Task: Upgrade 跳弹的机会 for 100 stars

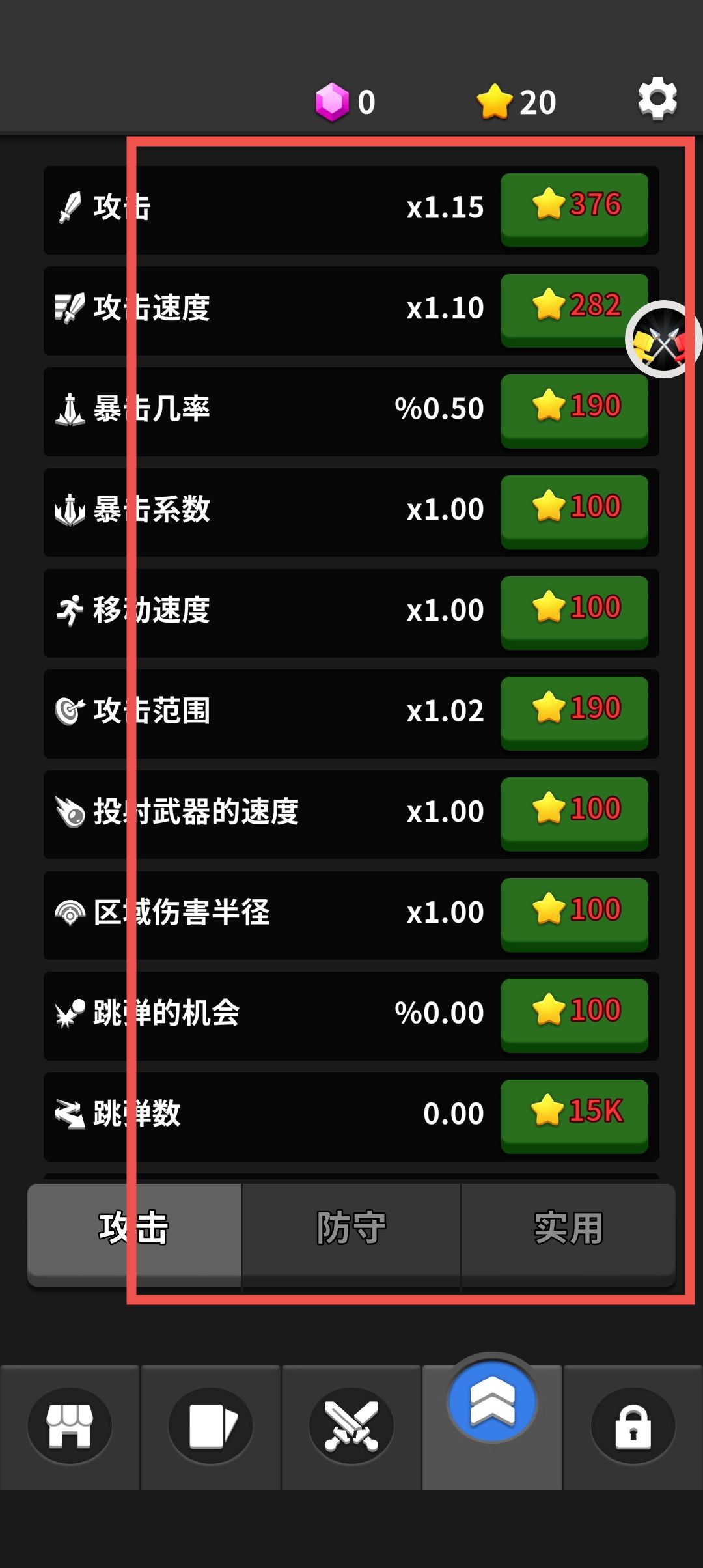Action: tap(574, 1013)
